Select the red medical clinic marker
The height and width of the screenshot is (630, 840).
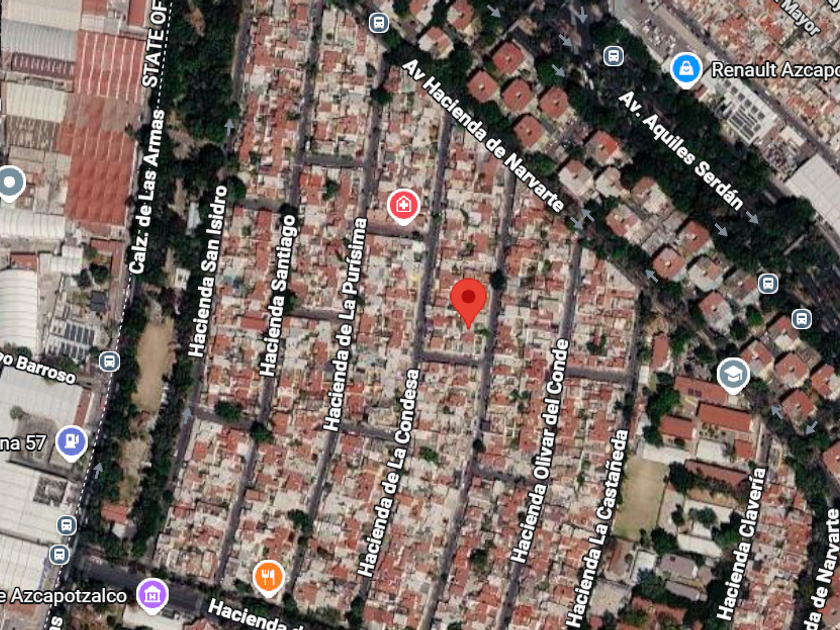[x=403, y=207]
